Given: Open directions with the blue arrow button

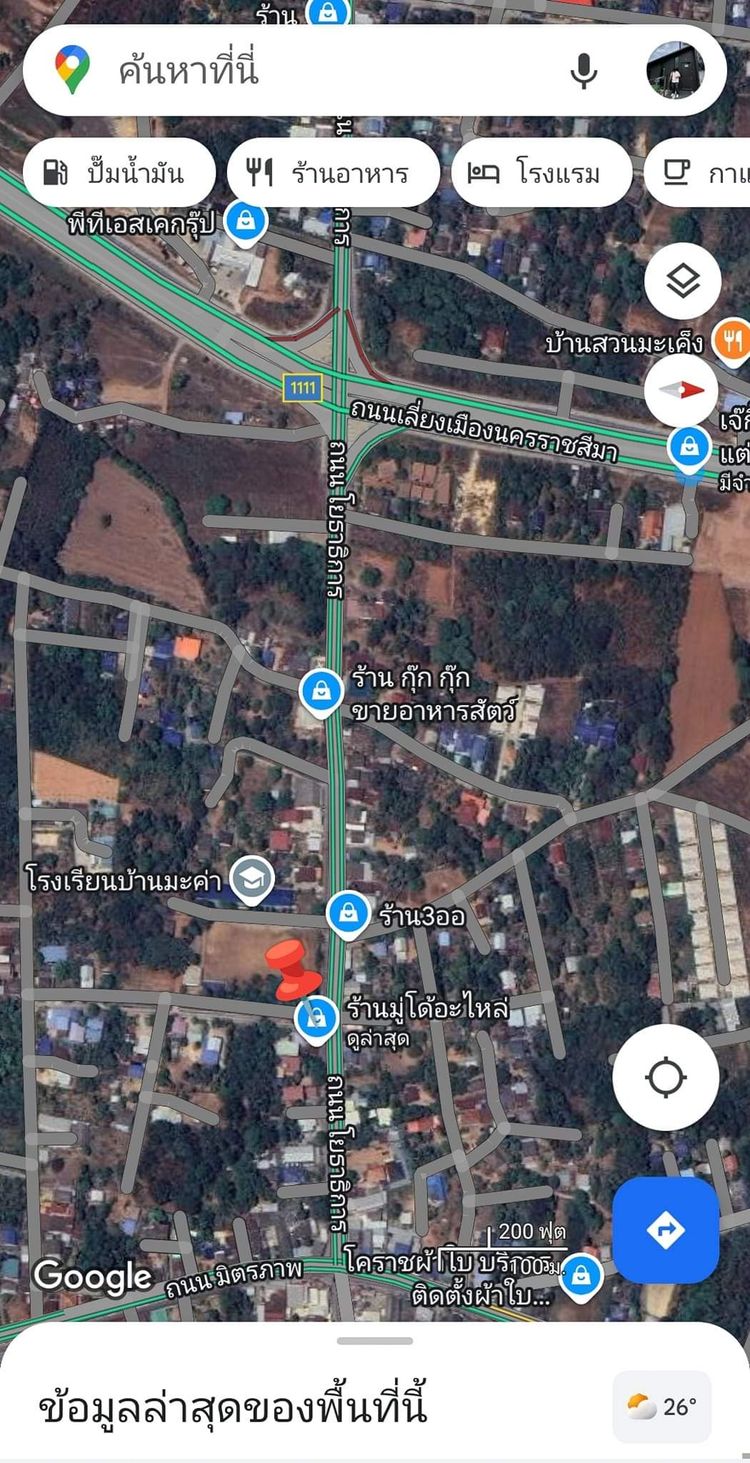Looking at the screenshot, I should (665, 1229).
